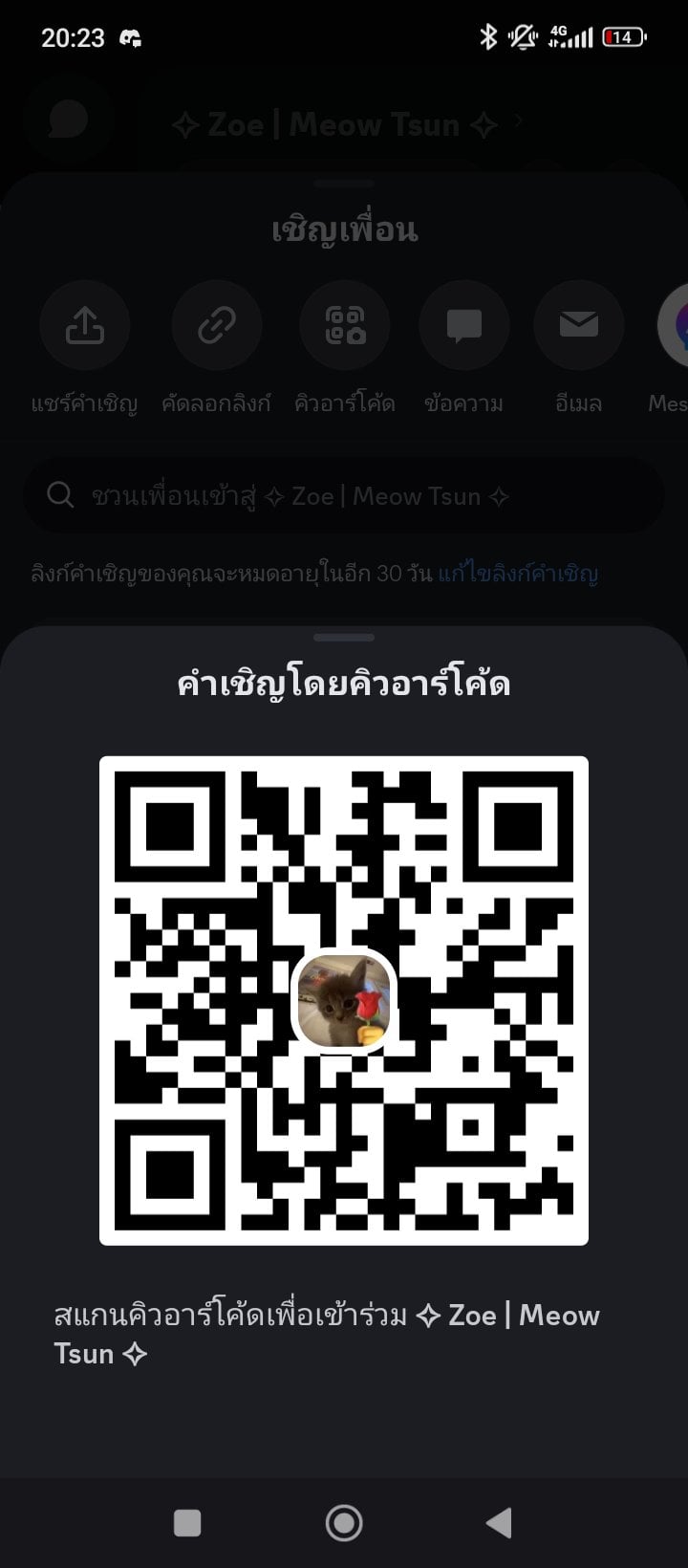Open recent apps with the square button

[x=187, y=1523]
